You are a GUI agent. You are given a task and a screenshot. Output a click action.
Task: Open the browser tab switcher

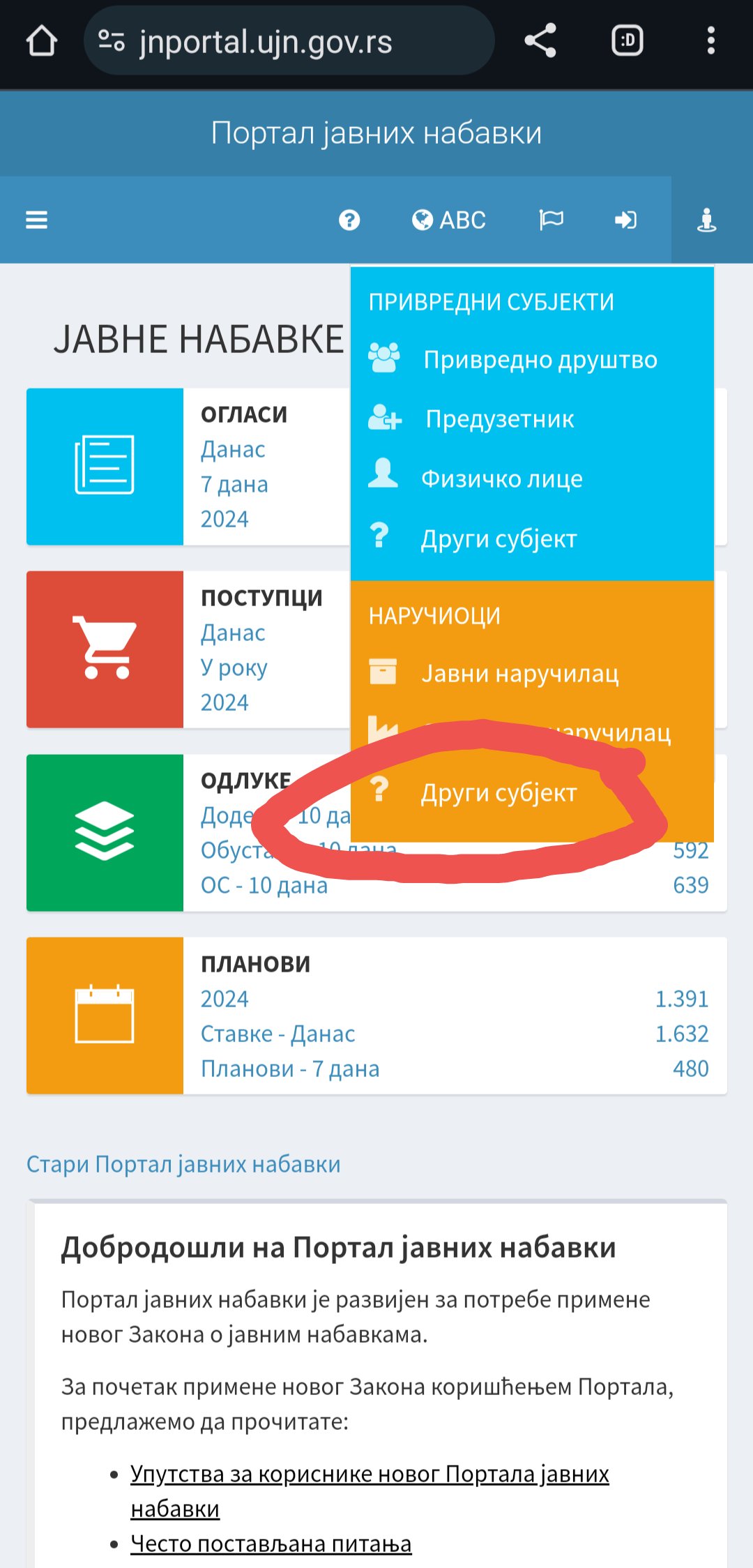point(627,40)
